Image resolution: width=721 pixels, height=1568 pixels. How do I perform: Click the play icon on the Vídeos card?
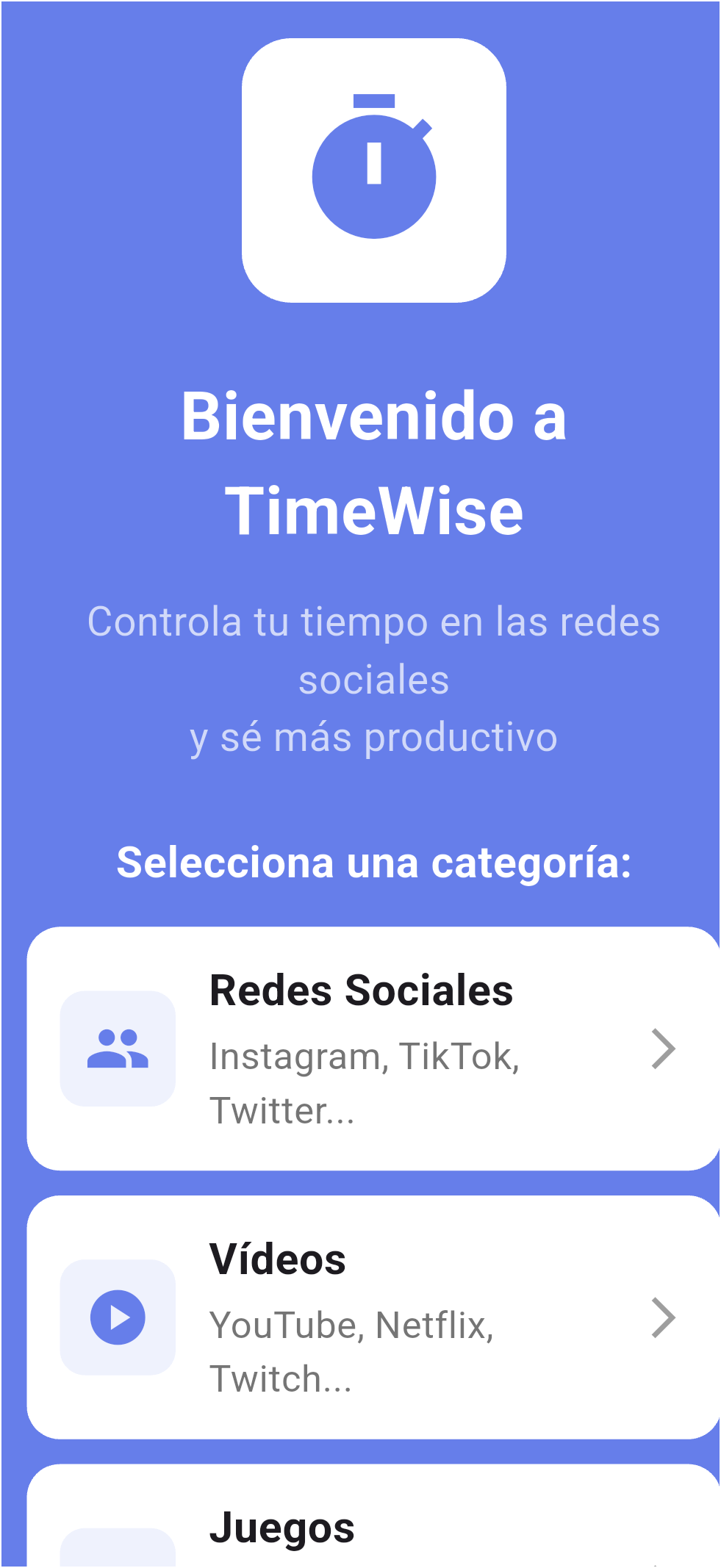pyautogui.click(x=118, y=1317)
